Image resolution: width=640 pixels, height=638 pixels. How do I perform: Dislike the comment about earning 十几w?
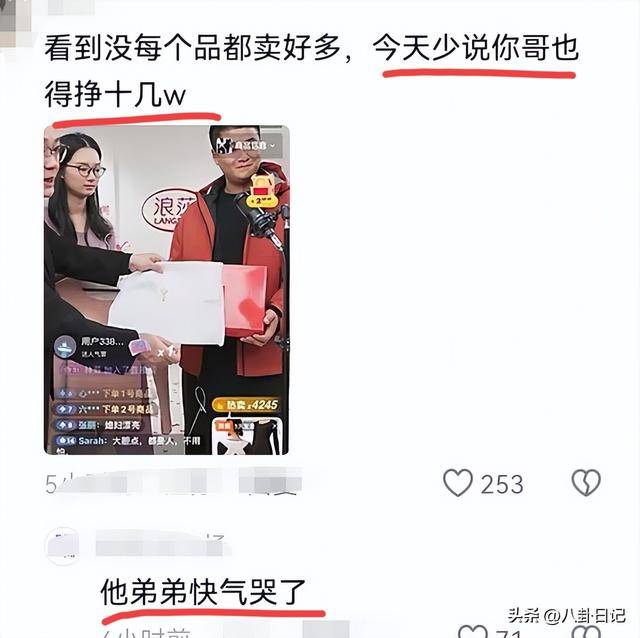586,484
